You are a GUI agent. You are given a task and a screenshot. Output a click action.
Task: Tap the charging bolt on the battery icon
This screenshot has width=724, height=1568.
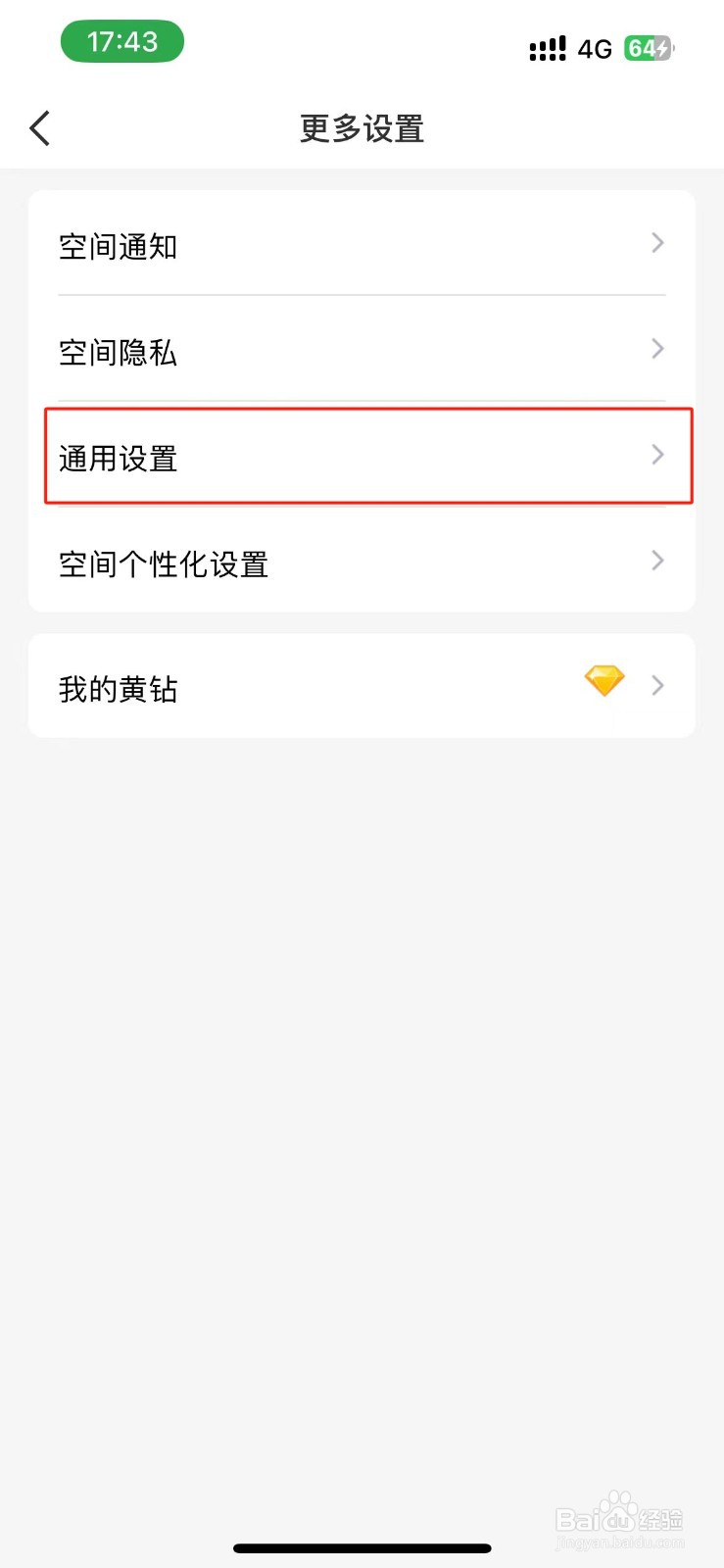(662, 48)
